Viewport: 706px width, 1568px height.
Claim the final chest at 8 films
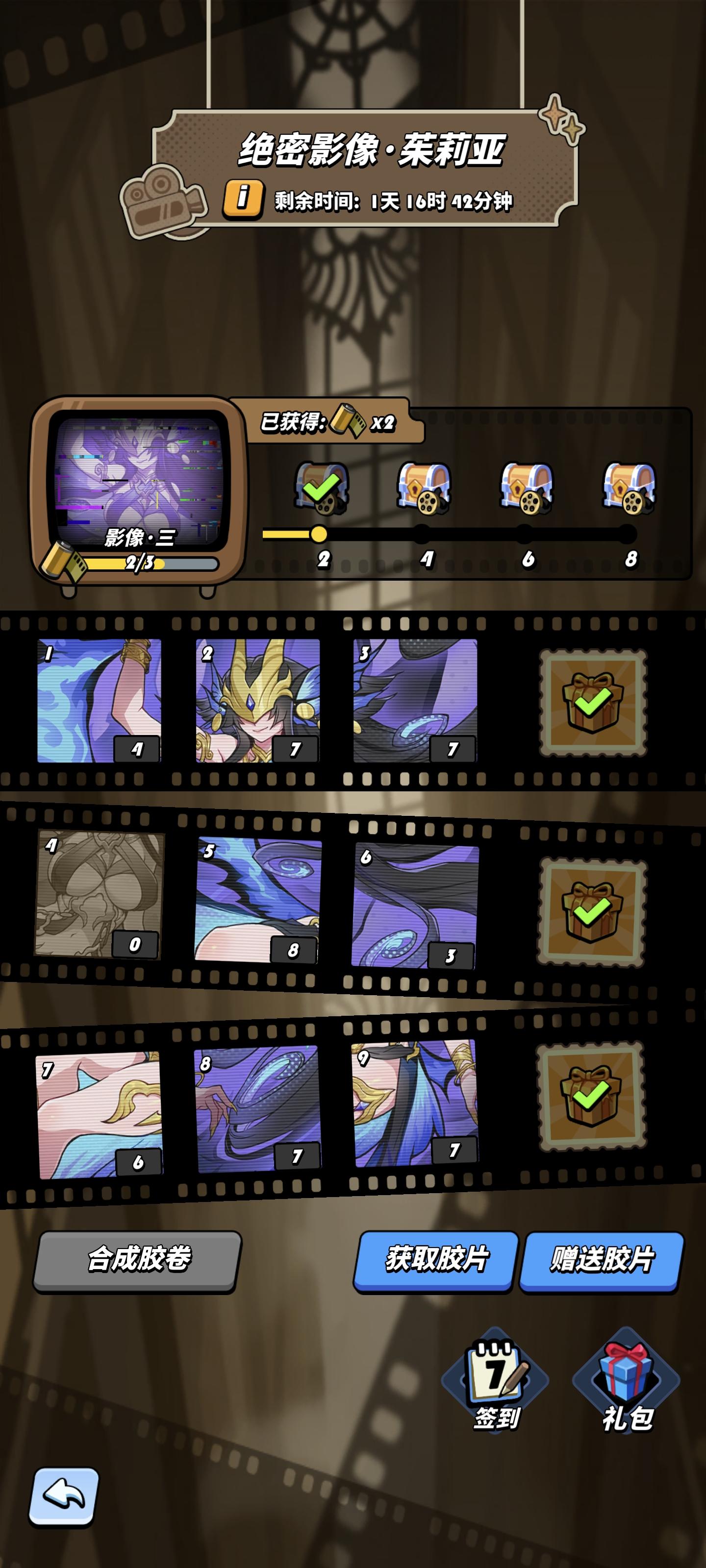coord(631,487)
